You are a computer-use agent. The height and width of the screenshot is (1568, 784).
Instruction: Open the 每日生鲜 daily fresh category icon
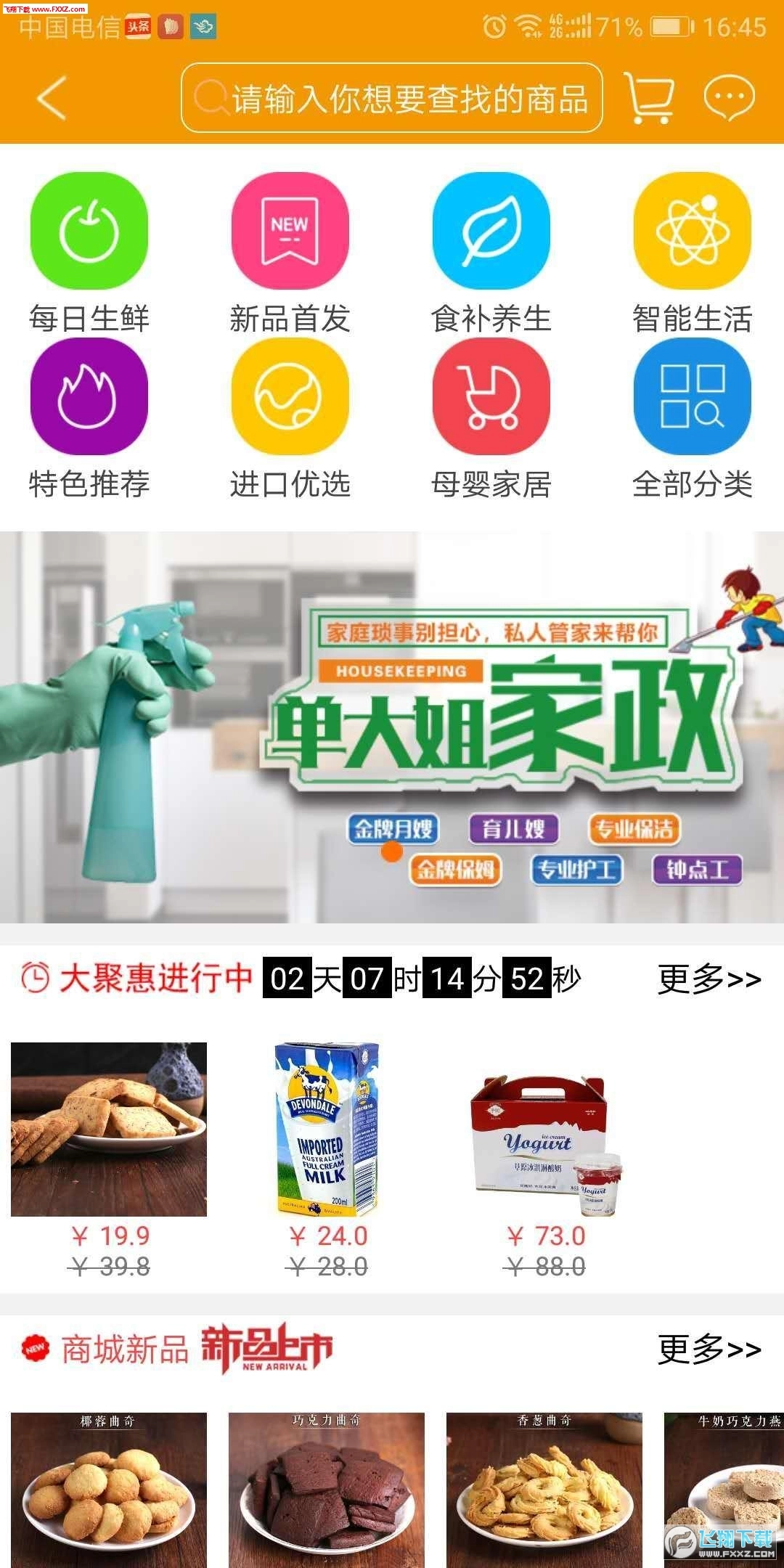pyautogui.click(x=87, y=232)
